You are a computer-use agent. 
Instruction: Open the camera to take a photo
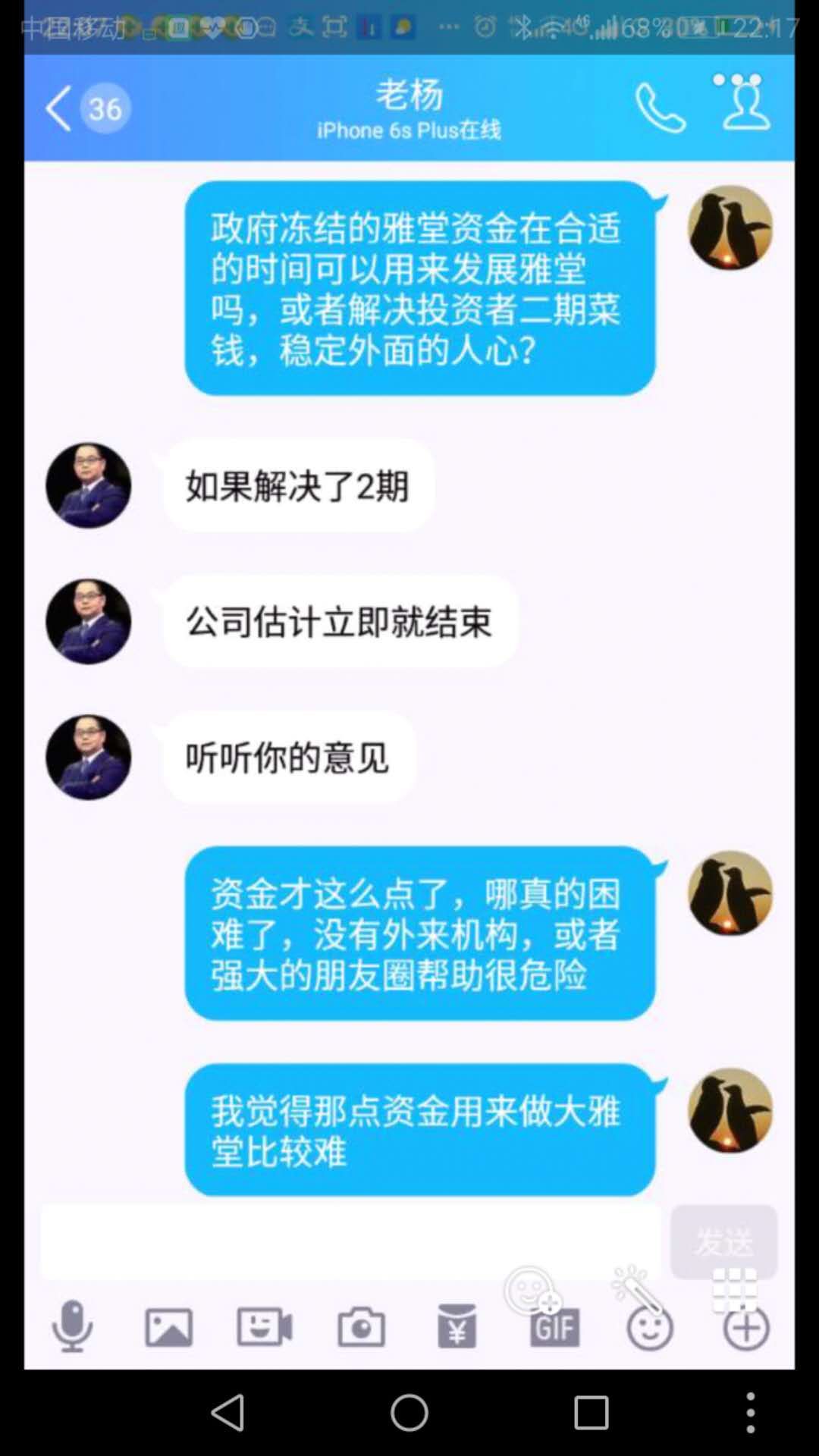[x=361, y=1327]
